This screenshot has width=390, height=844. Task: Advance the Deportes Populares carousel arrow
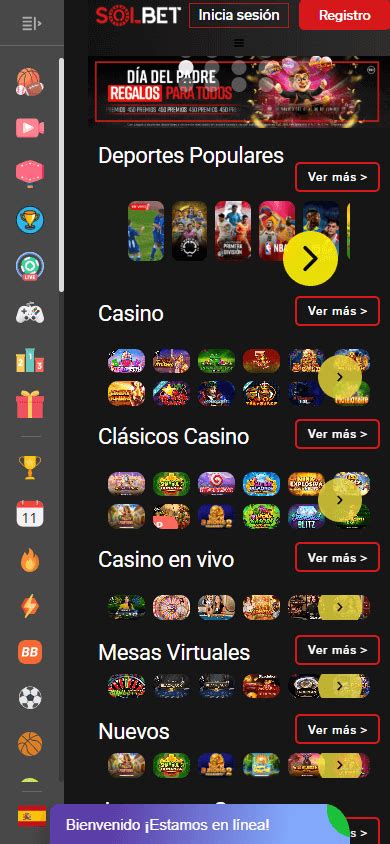[x=310, y=259]
